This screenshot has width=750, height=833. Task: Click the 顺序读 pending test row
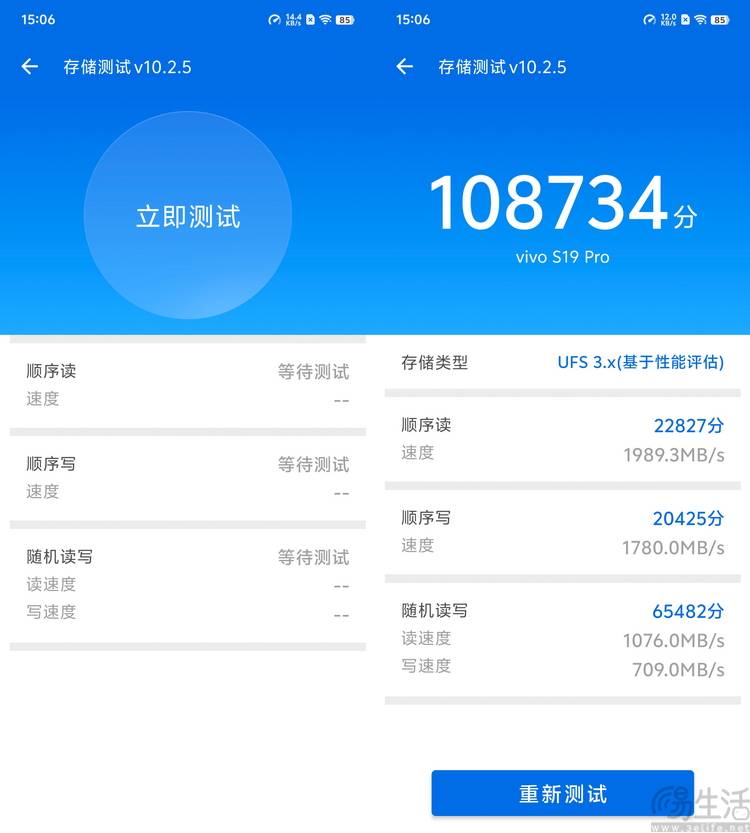click(x=186, y=383)
